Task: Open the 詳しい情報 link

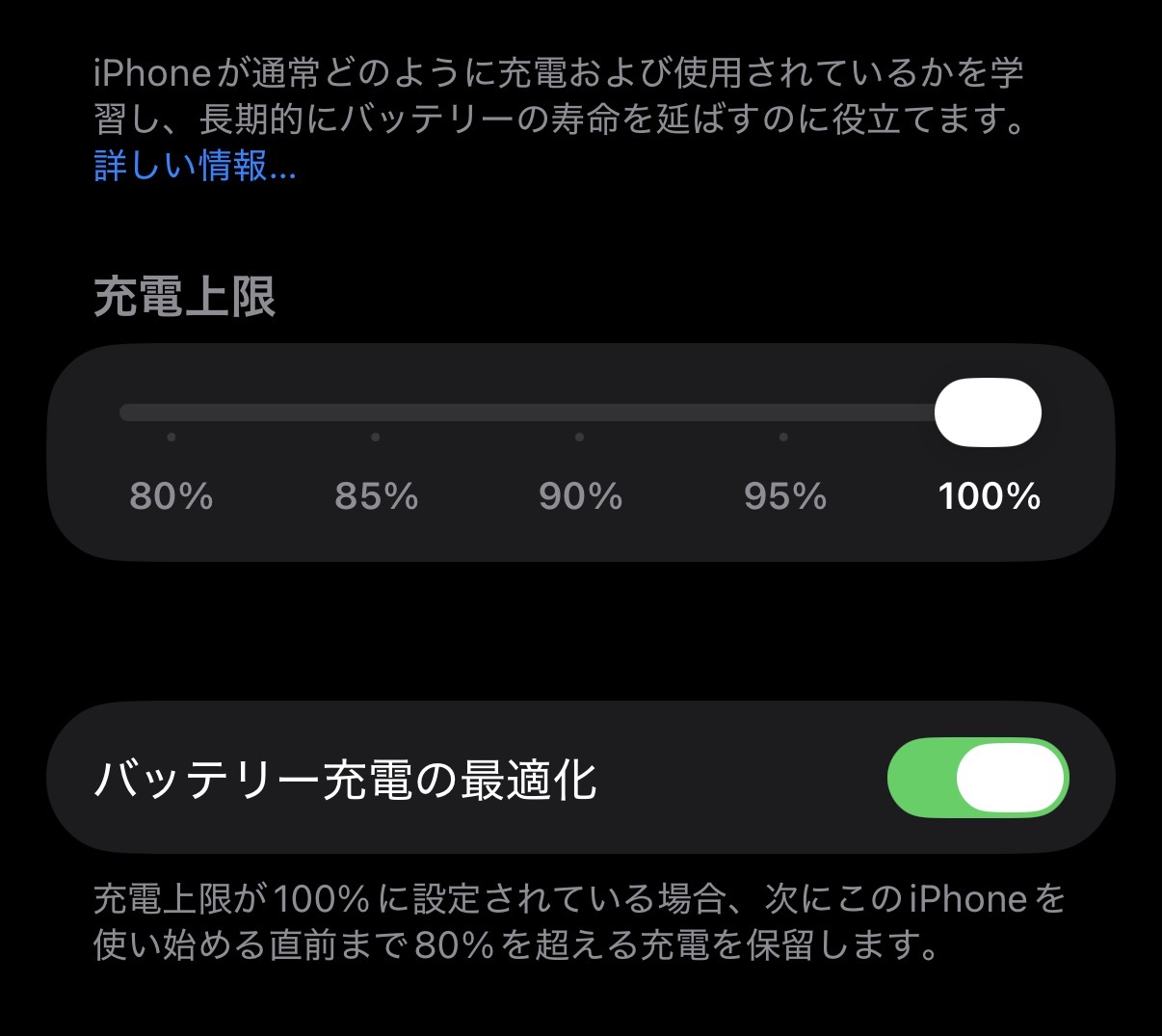Action: [195, 167]
